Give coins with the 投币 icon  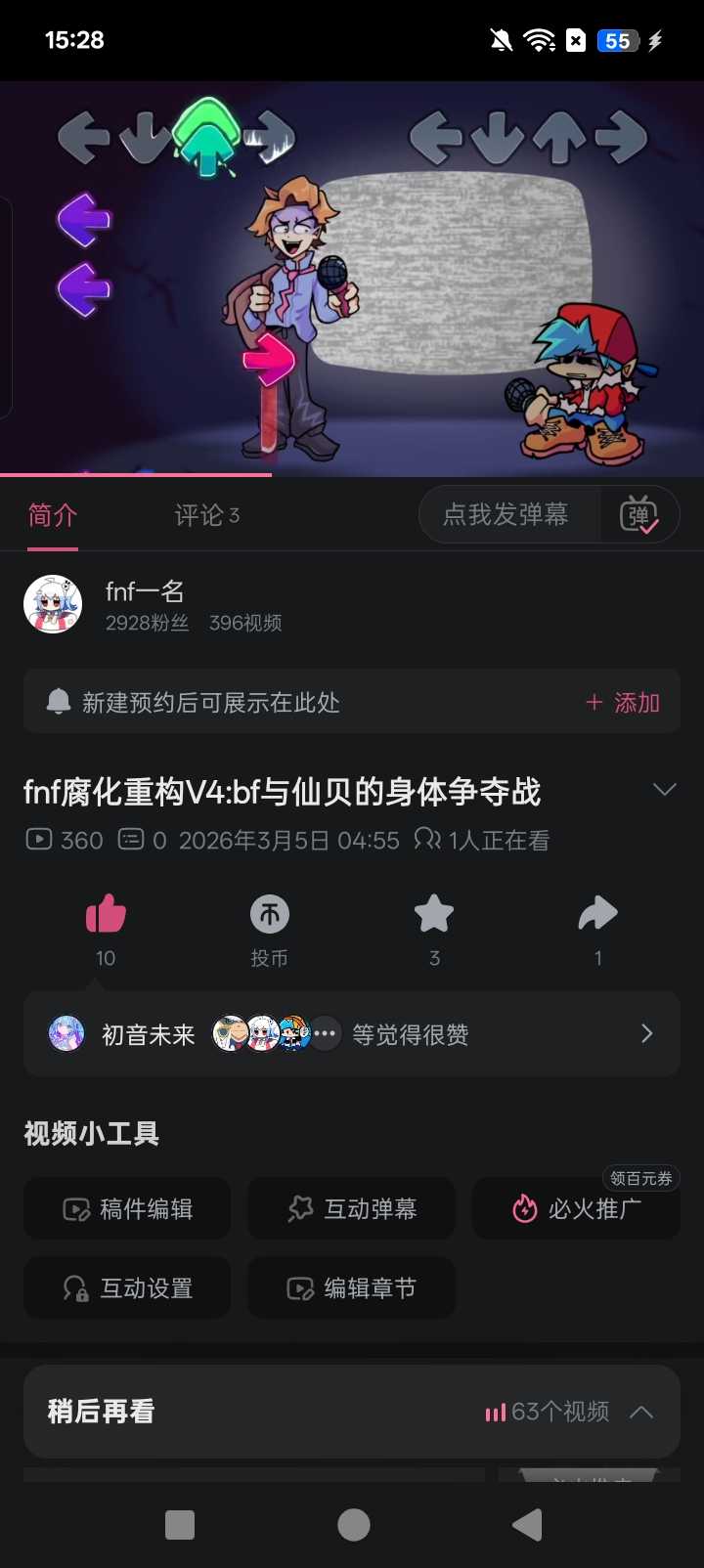(270, 915)
